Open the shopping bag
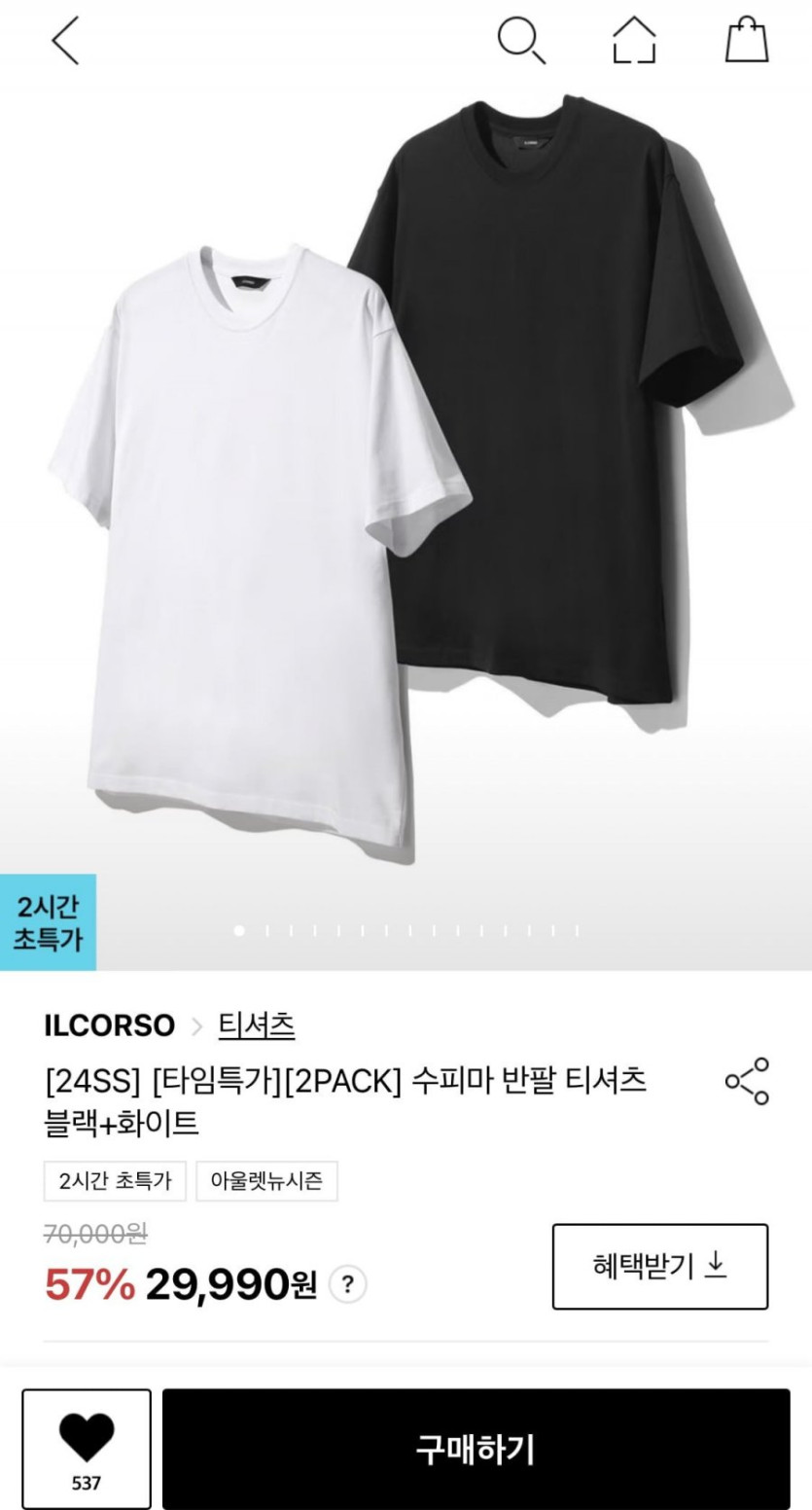 coord(747,41)
